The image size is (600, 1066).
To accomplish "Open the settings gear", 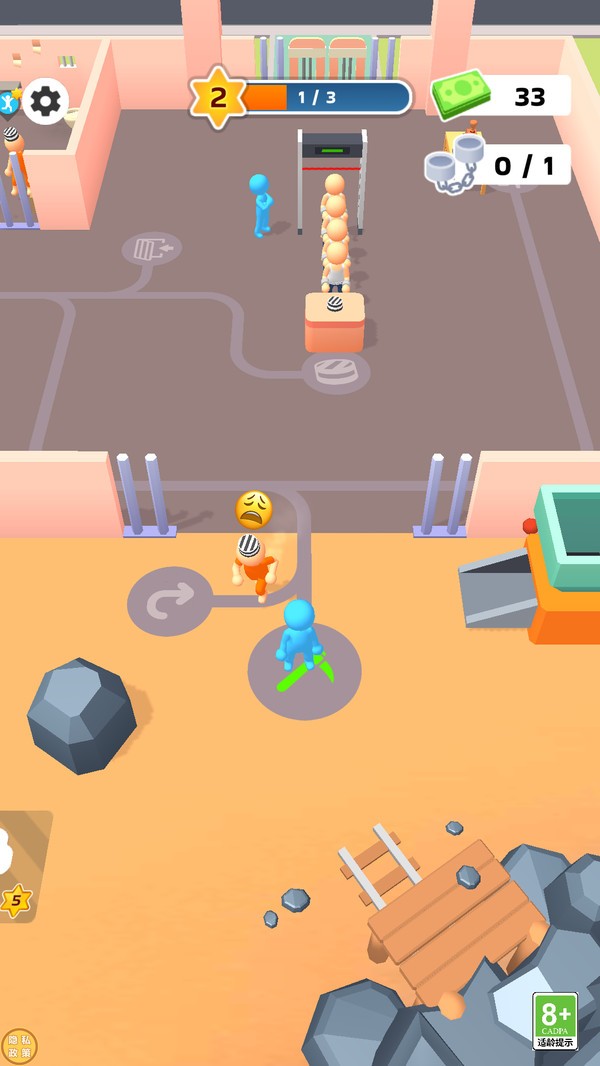I will [45, 101].
